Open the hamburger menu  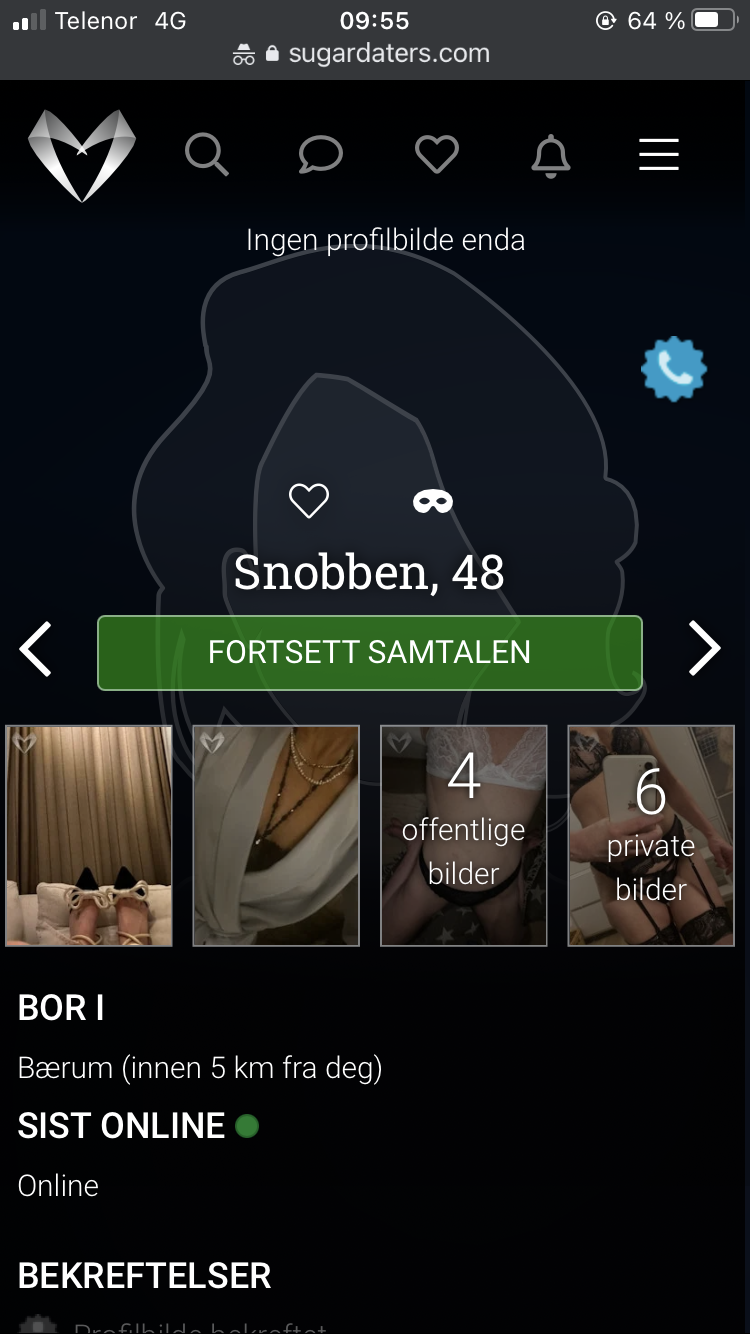coord(659,155)
